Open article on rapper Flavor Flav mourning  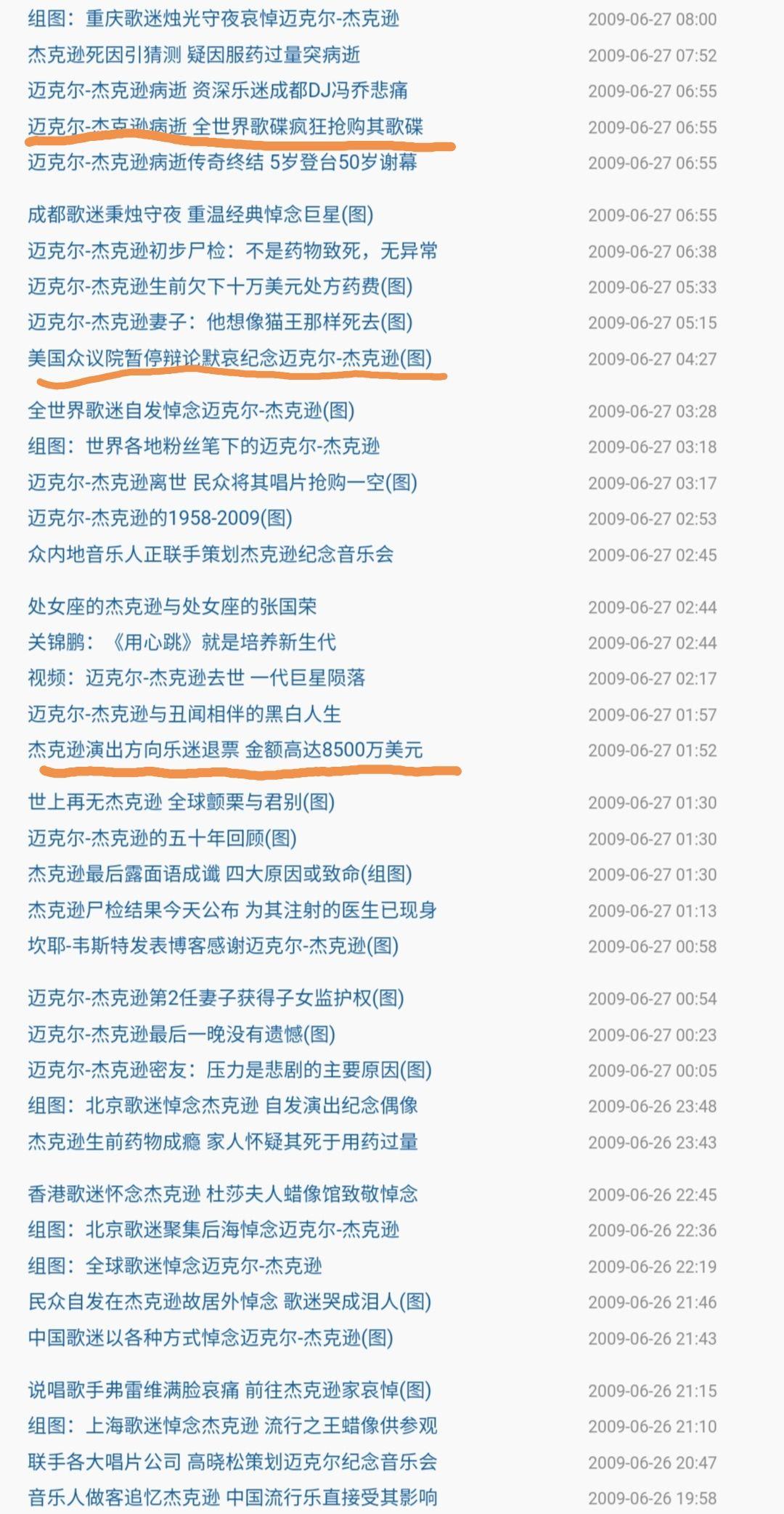(x=229, y=1391)
